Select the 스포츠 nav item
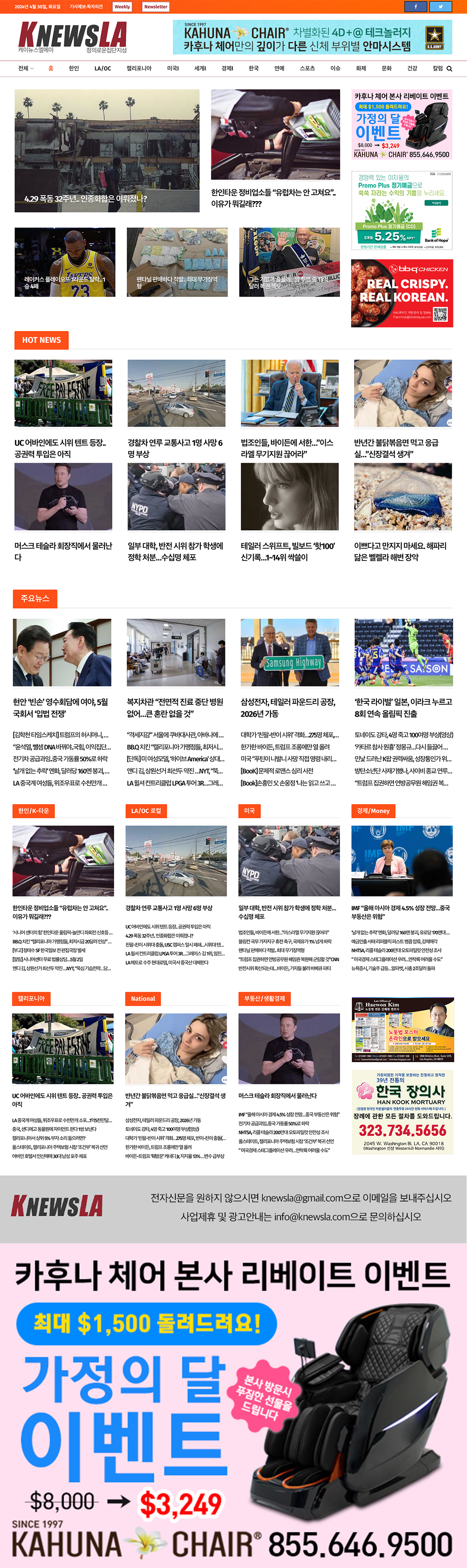 pos(307,69)
